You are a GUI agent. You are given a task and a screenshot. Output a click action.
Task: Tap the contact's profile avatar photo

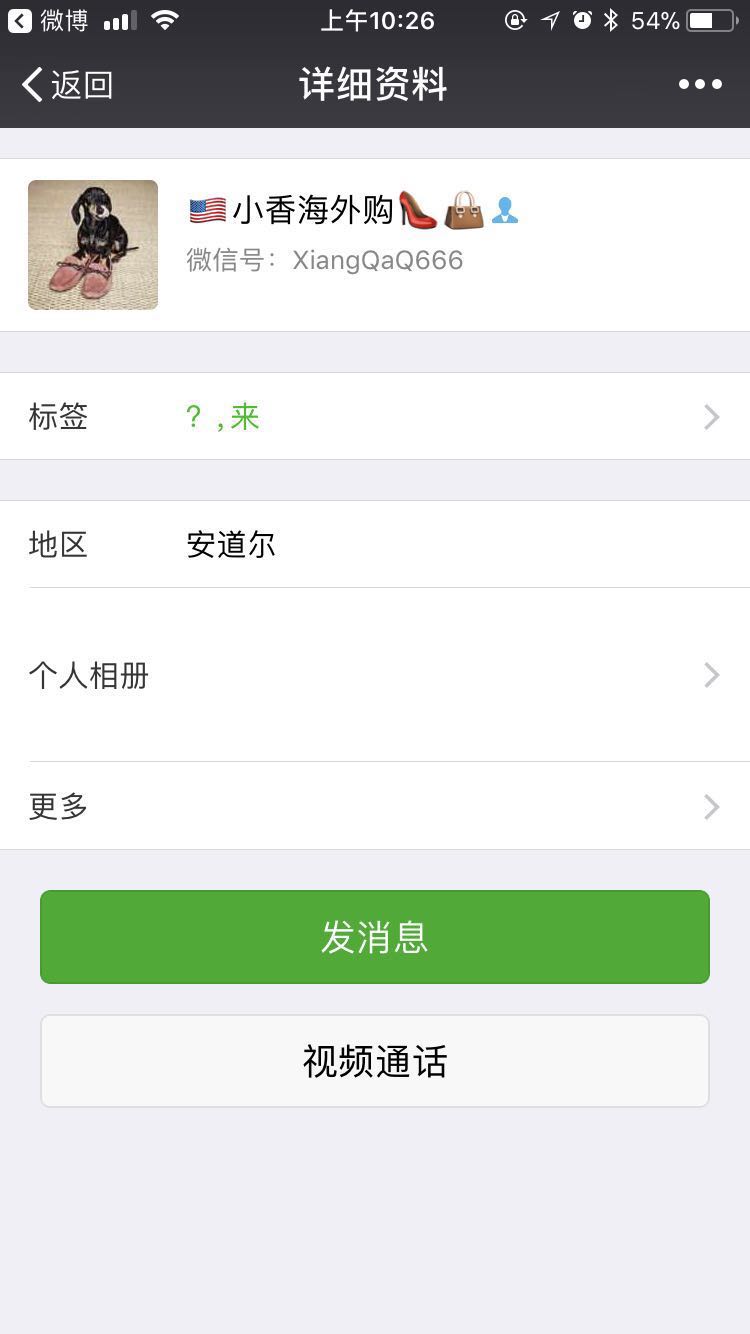pyautogui.click(x=92, y=244)
